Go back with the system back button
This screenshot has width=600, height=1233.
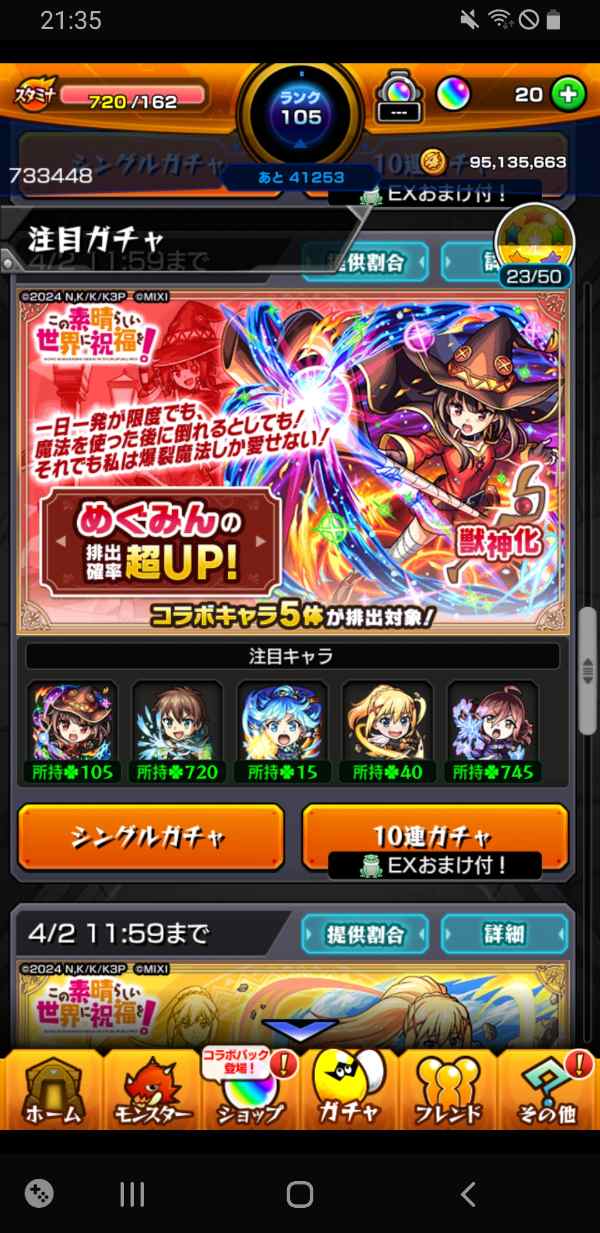click(467, 1193)
